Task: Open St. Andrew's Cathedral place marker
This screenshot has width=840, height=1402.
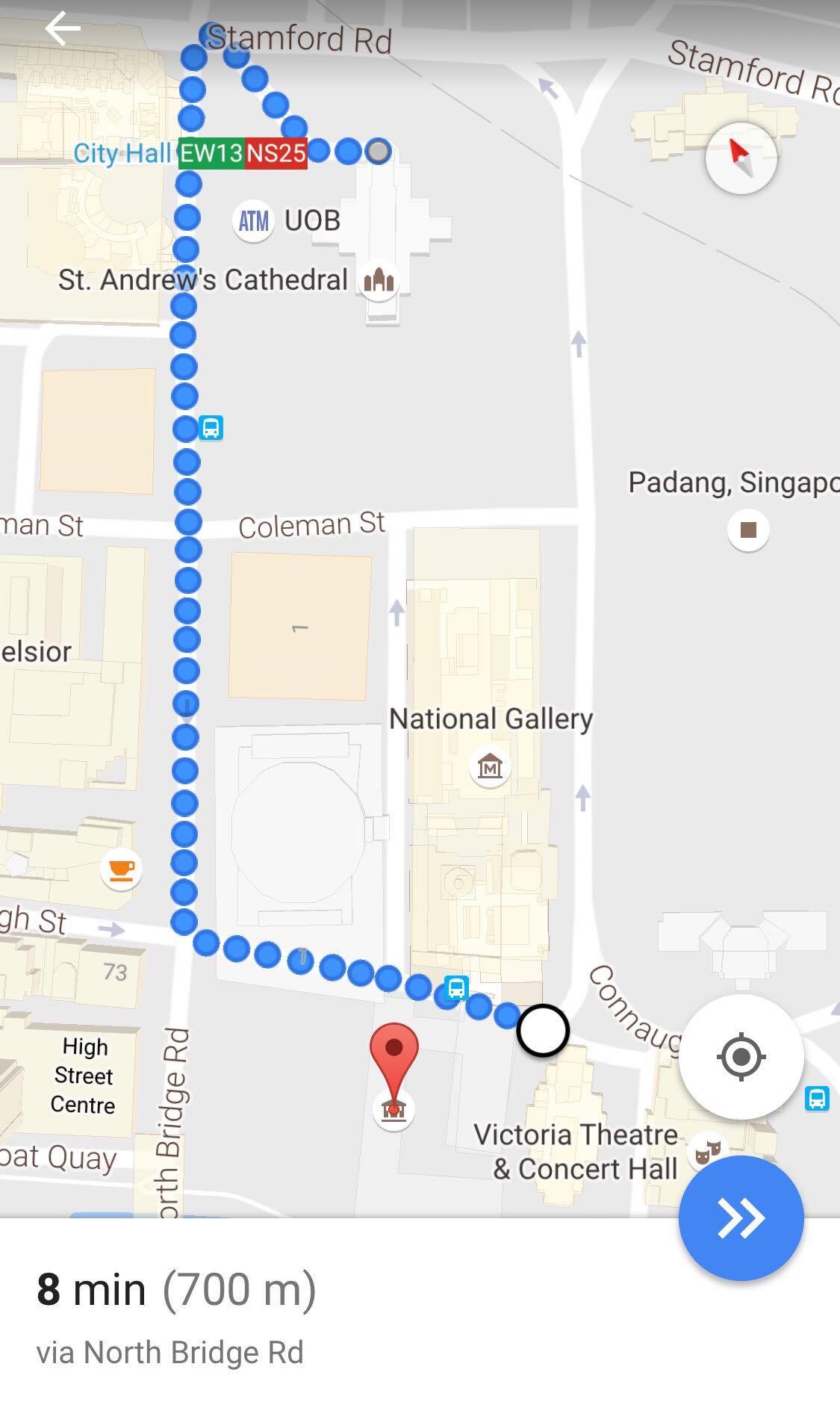Action: pos(379,281)
